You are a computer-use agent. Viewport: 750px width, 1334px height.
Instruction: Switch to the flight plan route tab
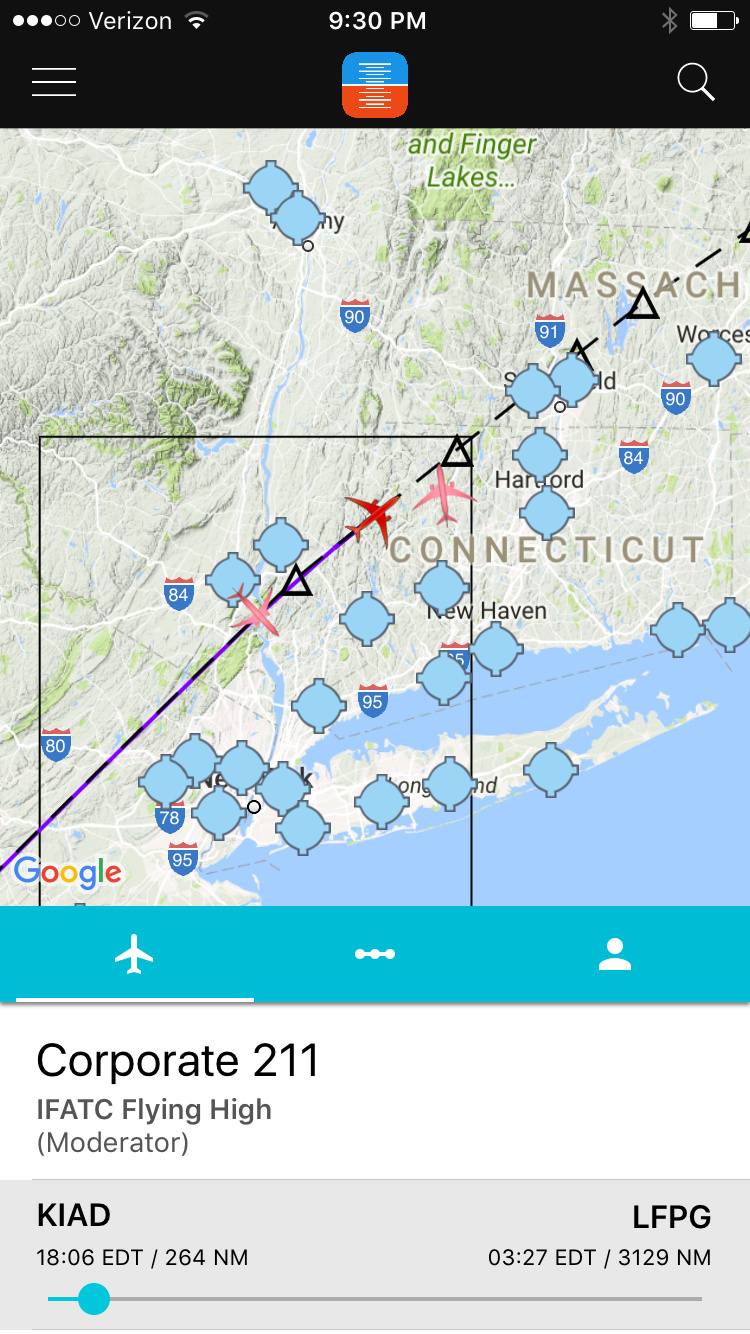(375, 955)
